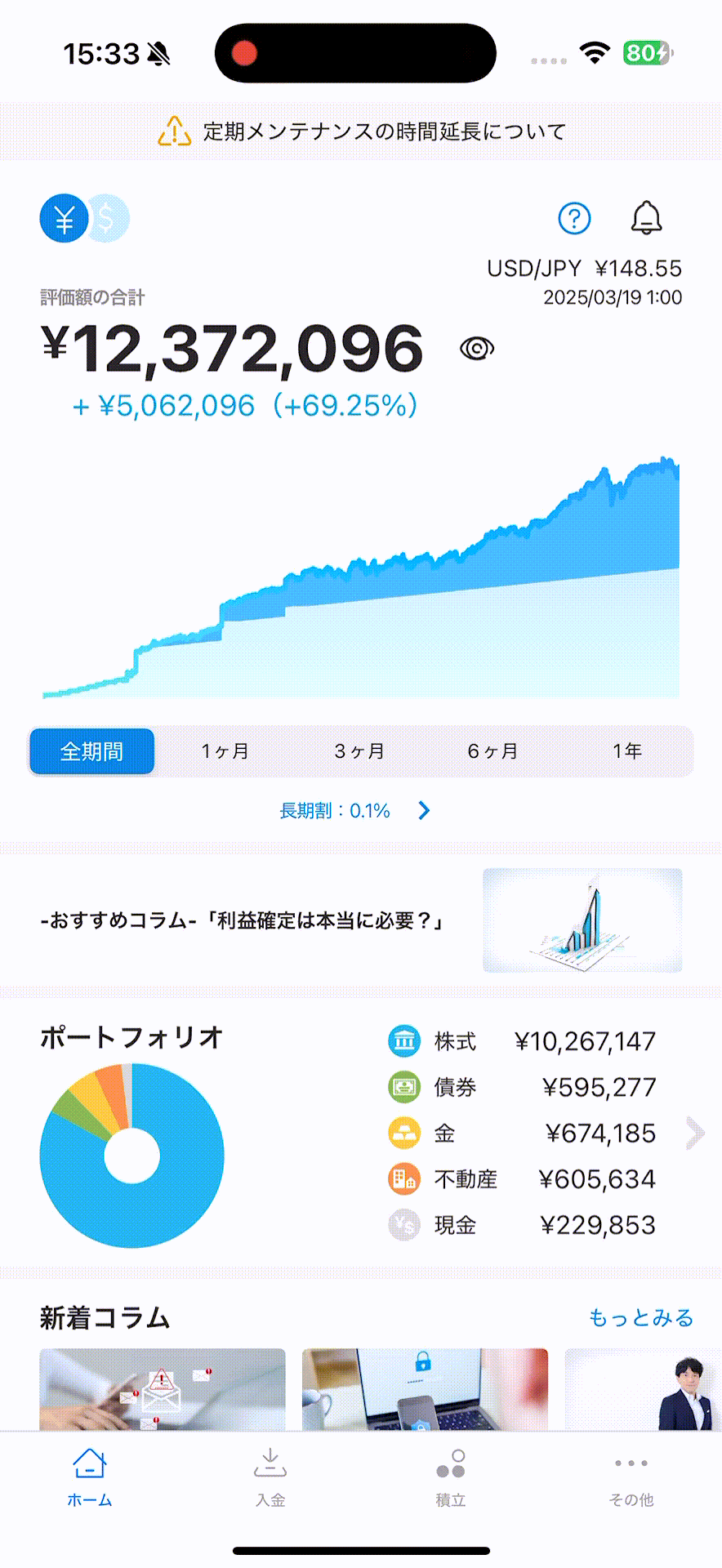
Task: Tap もっとみる for more columns
Action: tap(641, 1317)
